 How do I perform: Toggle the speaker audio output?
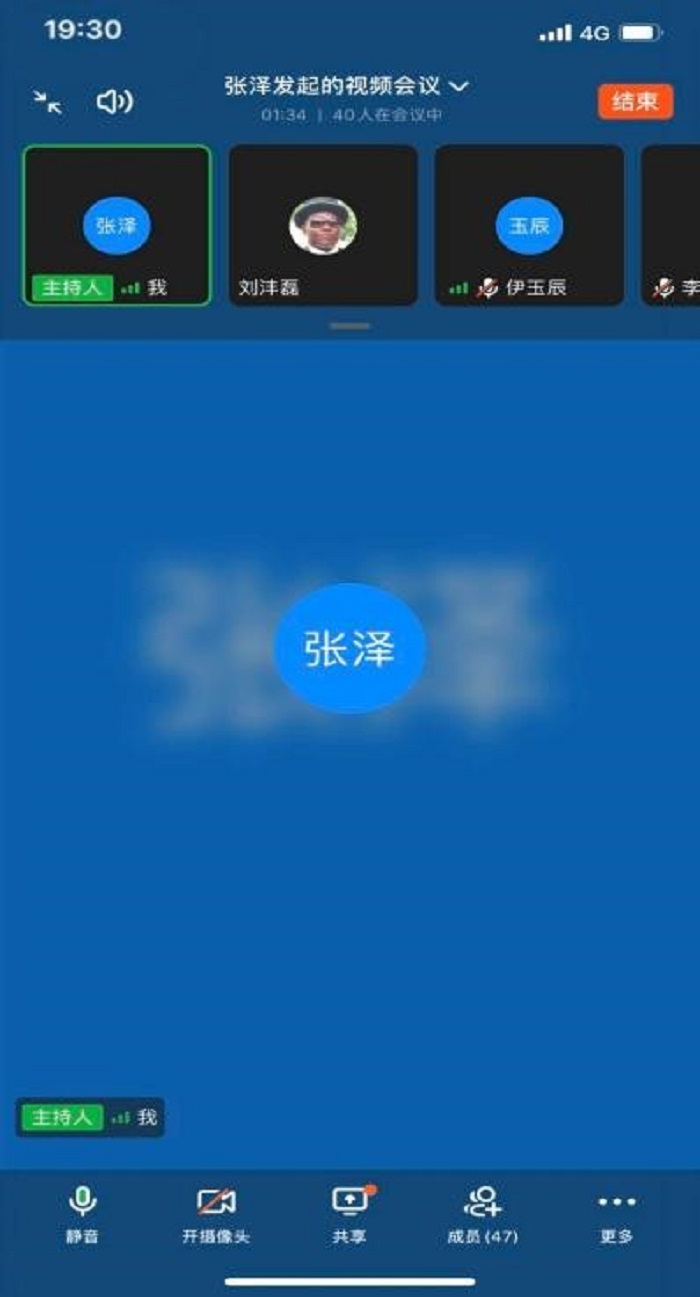click(115, 101)
